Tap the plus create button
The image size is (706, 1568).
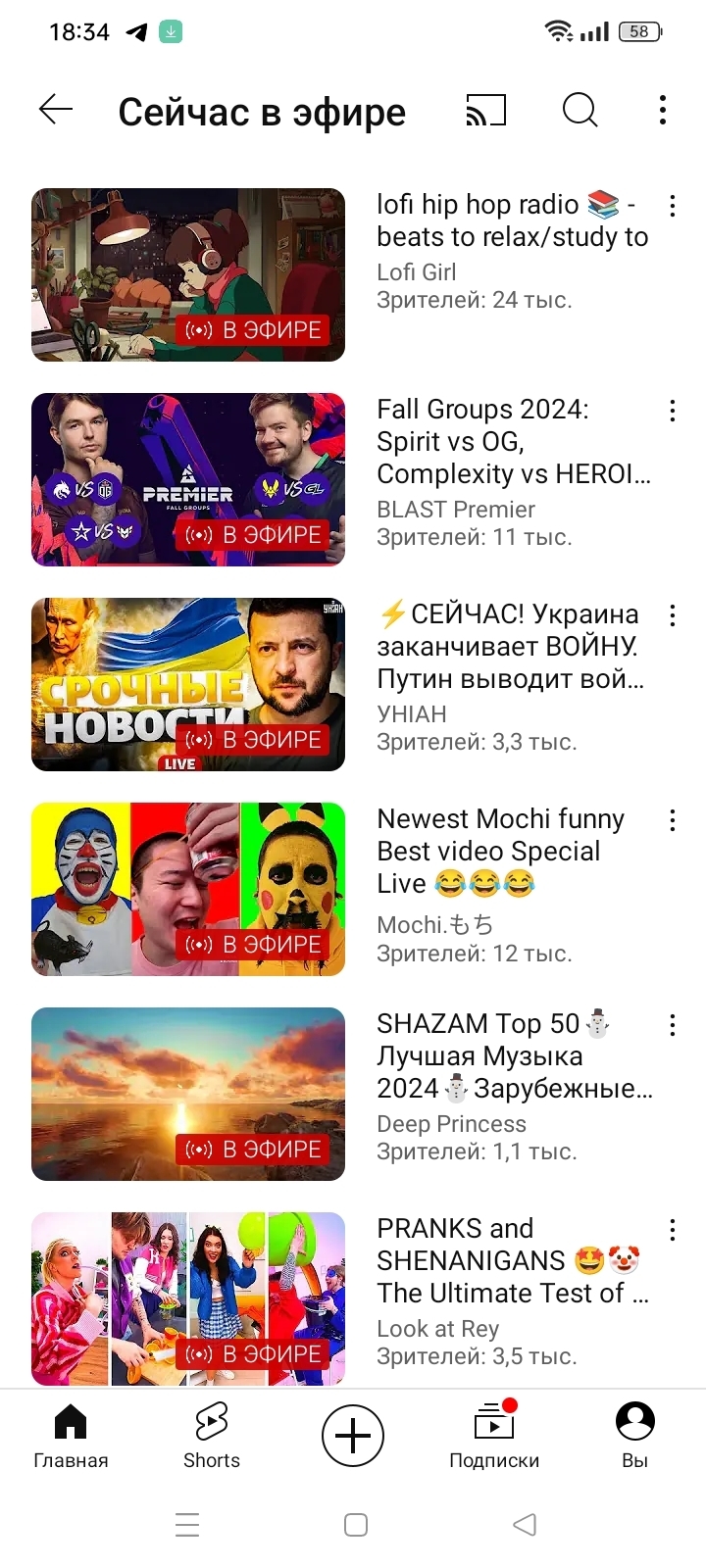[x=353, y=1436]
